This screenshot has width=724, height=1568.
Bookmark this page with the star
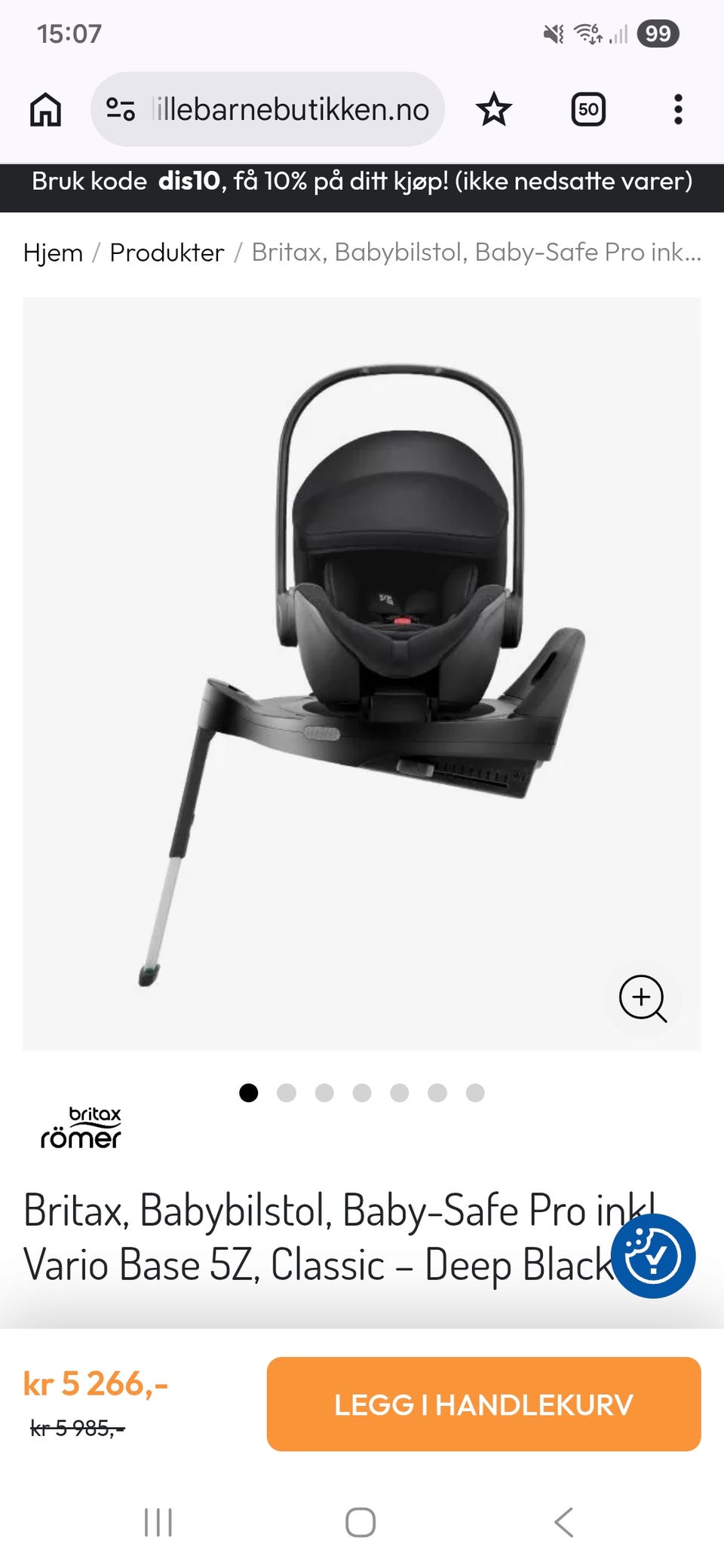[494, 110]
